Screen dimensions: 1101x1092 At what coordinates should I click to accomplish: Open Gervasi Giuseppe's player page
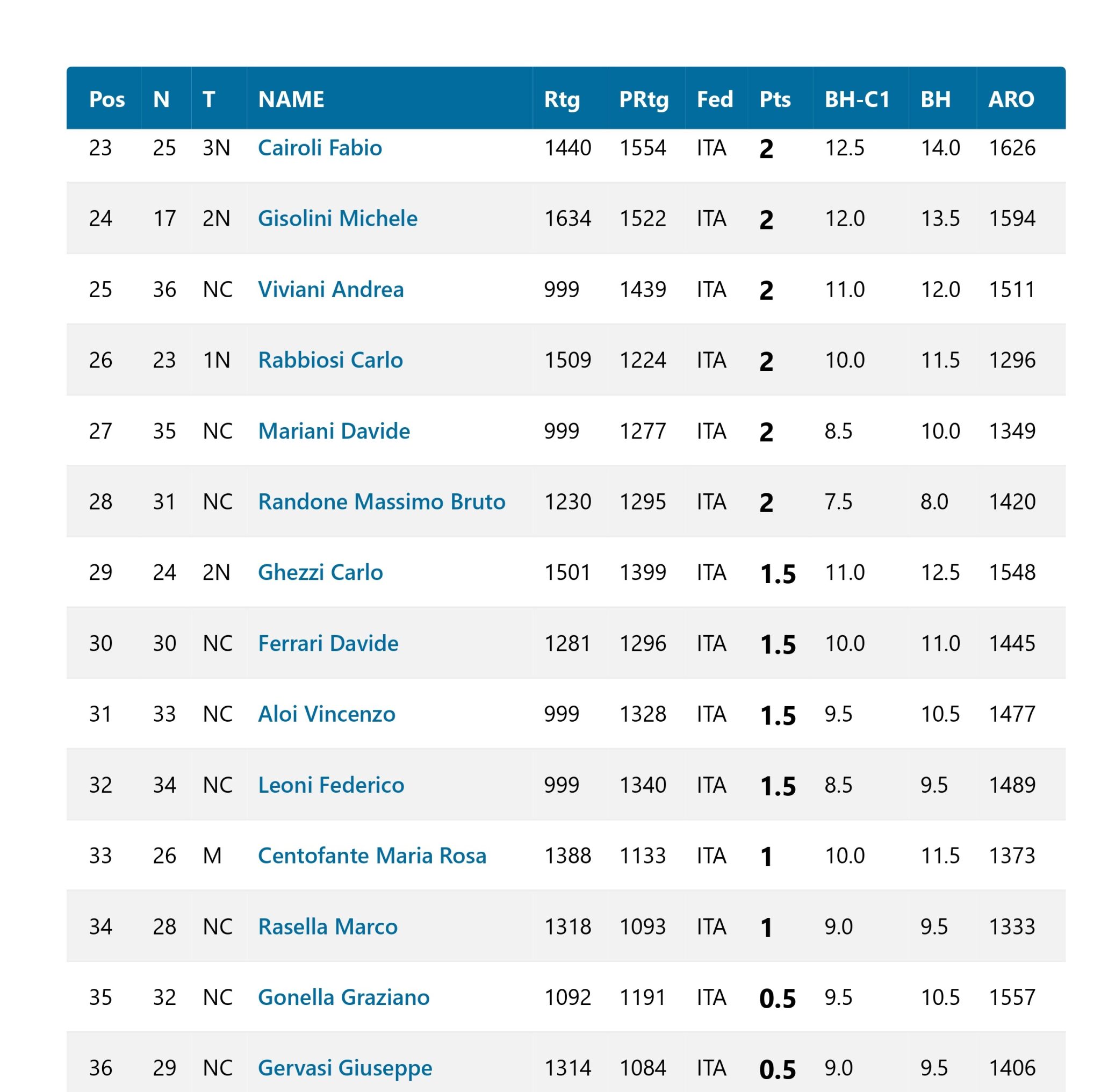pyautogui.click(x=344, y=1068)
